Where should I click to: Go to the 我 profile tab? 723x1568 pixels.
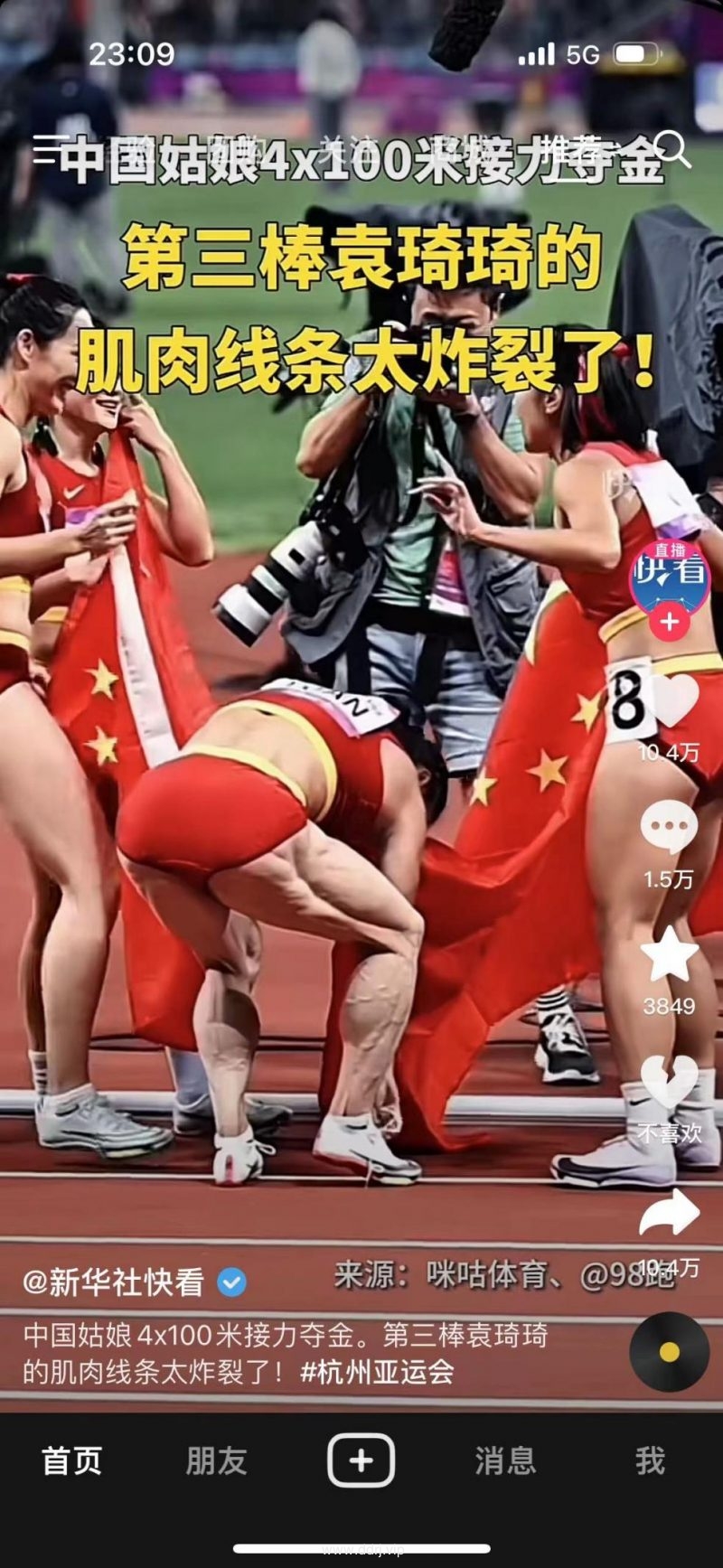click(x=650, y=1460)
